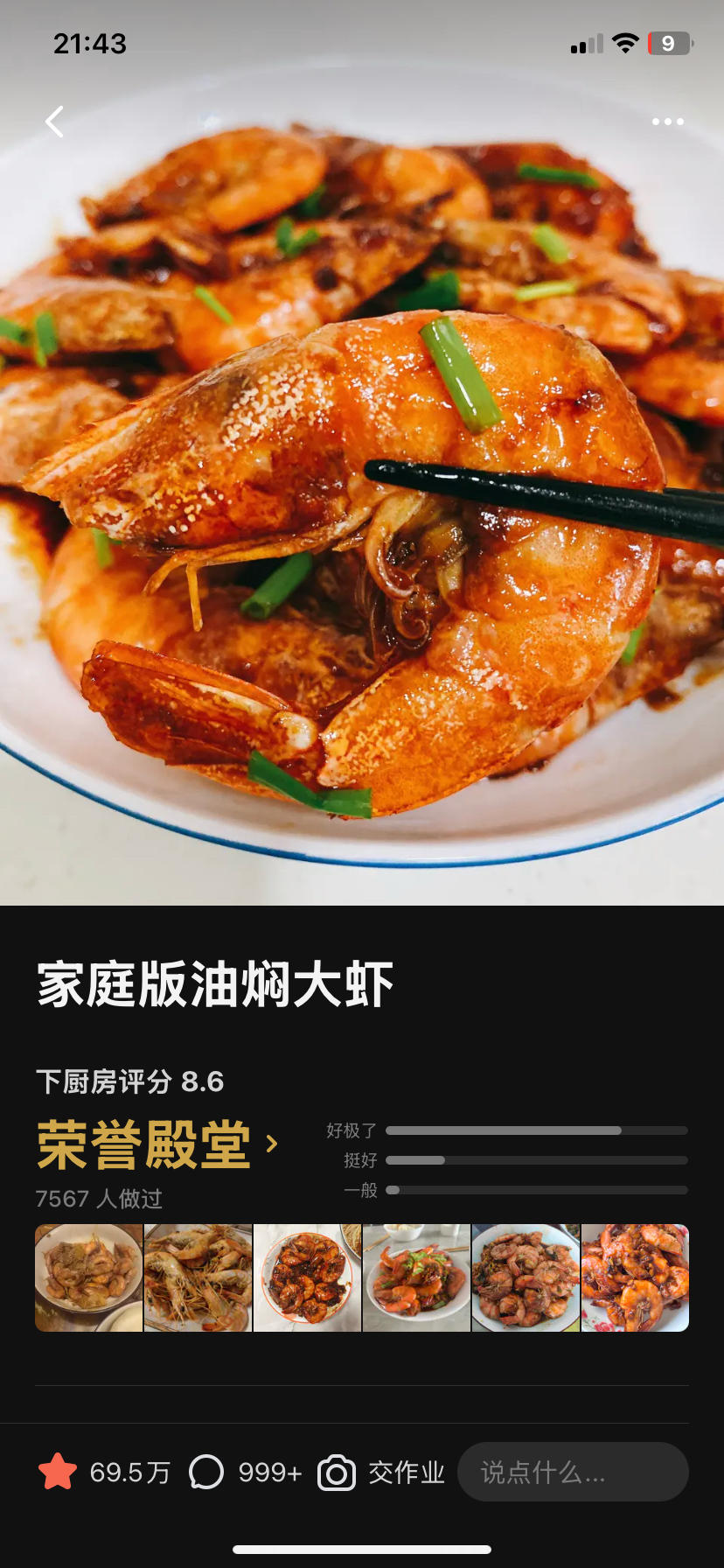Tap the 说点什么 comment field

pos(573,1472)
